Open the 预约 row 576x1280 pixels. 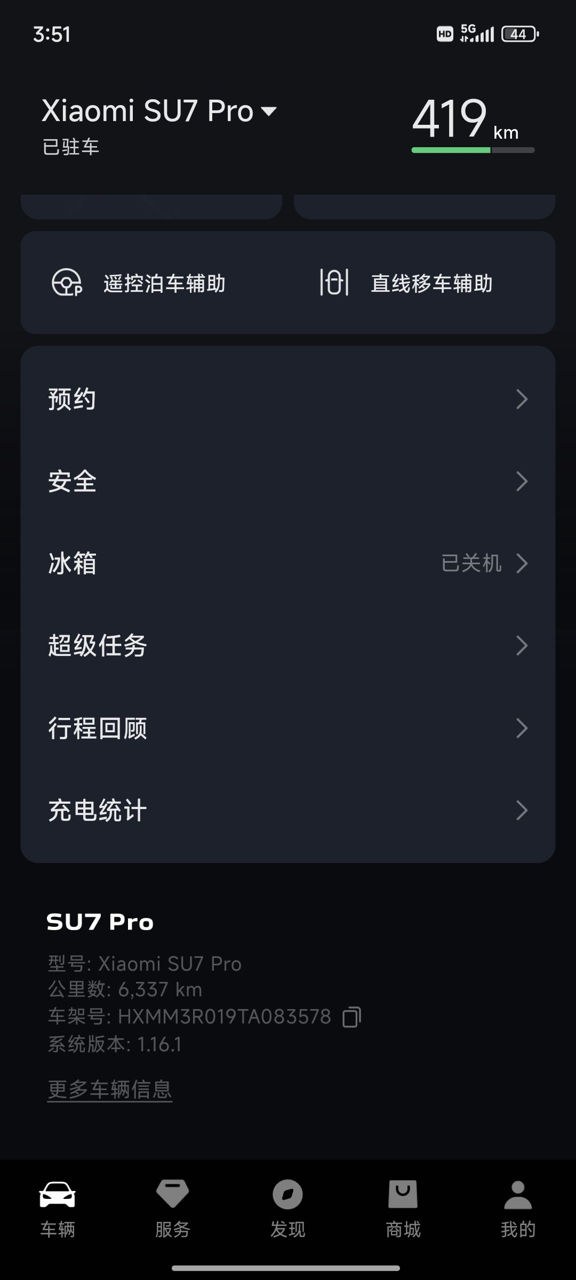[x=288, y=399]
